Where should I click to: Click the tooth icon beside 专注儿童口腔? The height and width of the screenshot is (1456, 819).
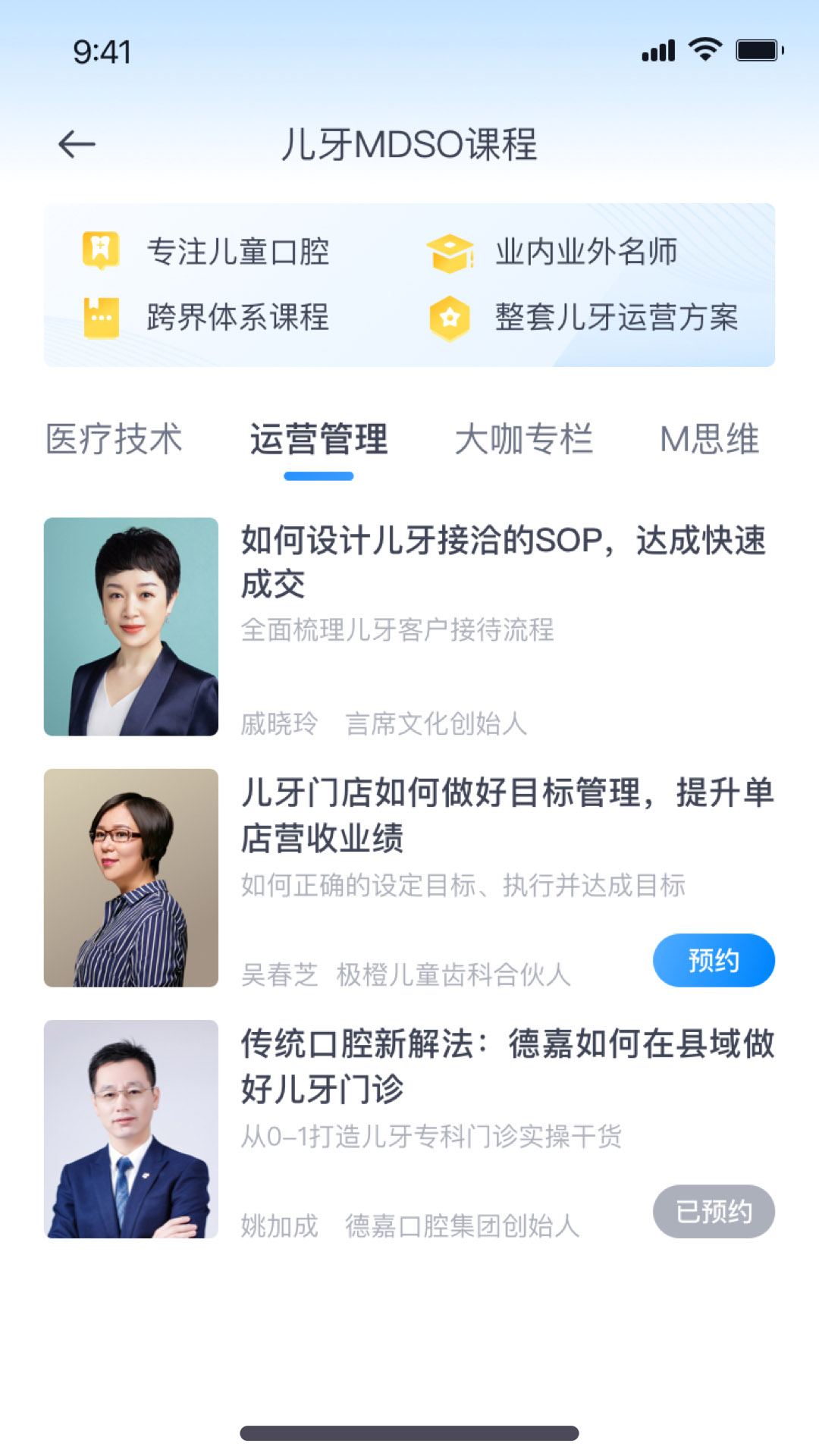click(100, 254)
